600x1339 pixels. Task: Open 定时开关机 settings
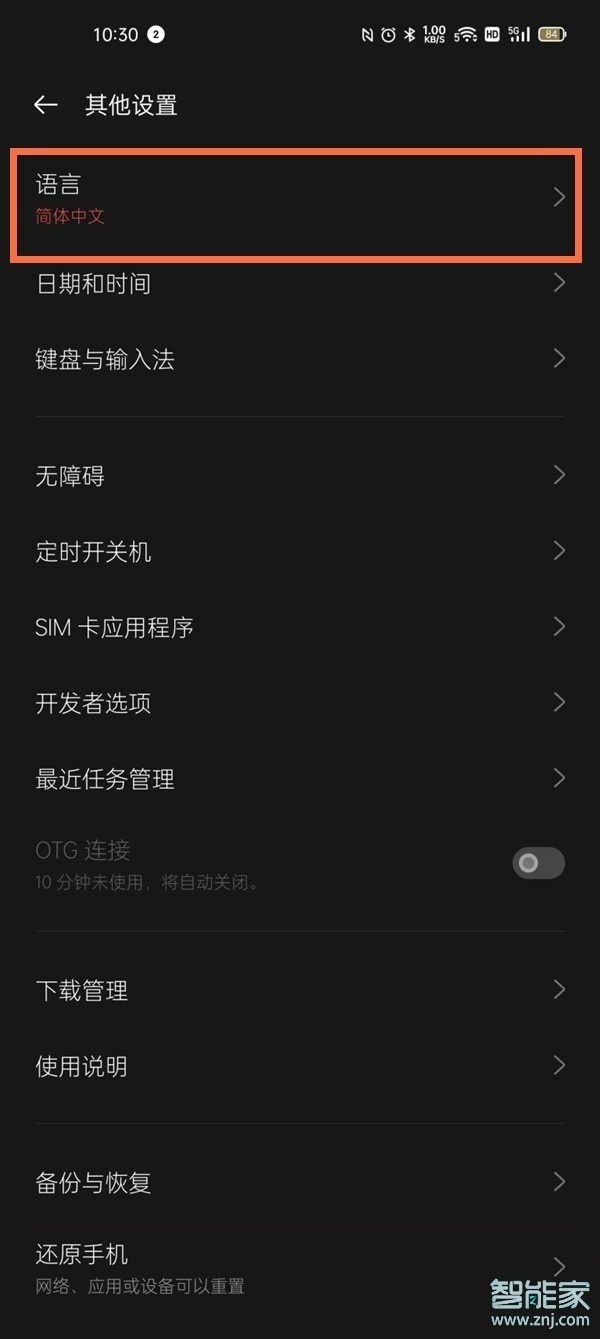pyautogui.click(x=295, y=552)
